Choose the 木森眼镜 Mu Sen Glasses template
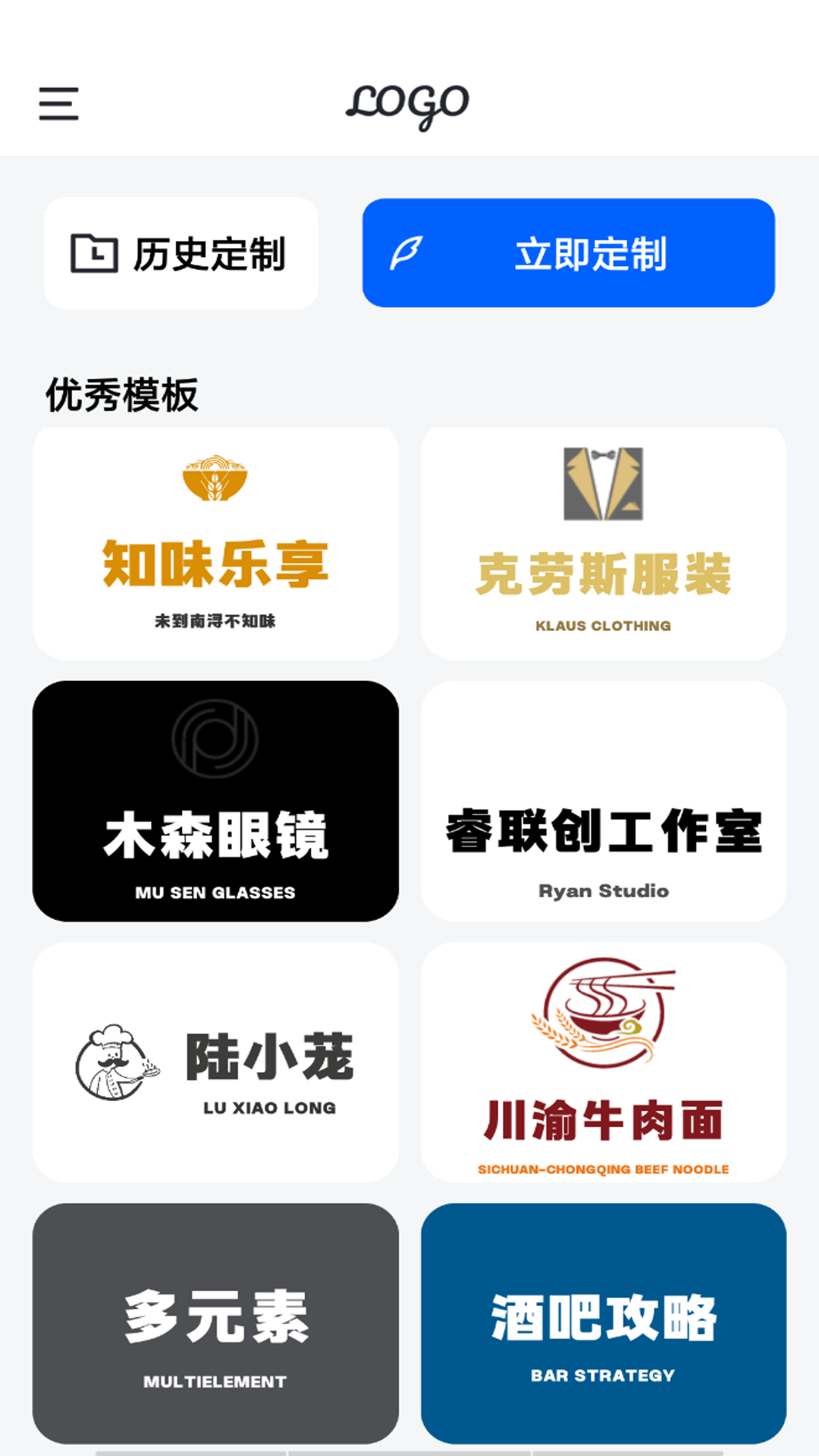This screenshot has height=1456, width=819. pyautogui.click(x=215, y=801)
